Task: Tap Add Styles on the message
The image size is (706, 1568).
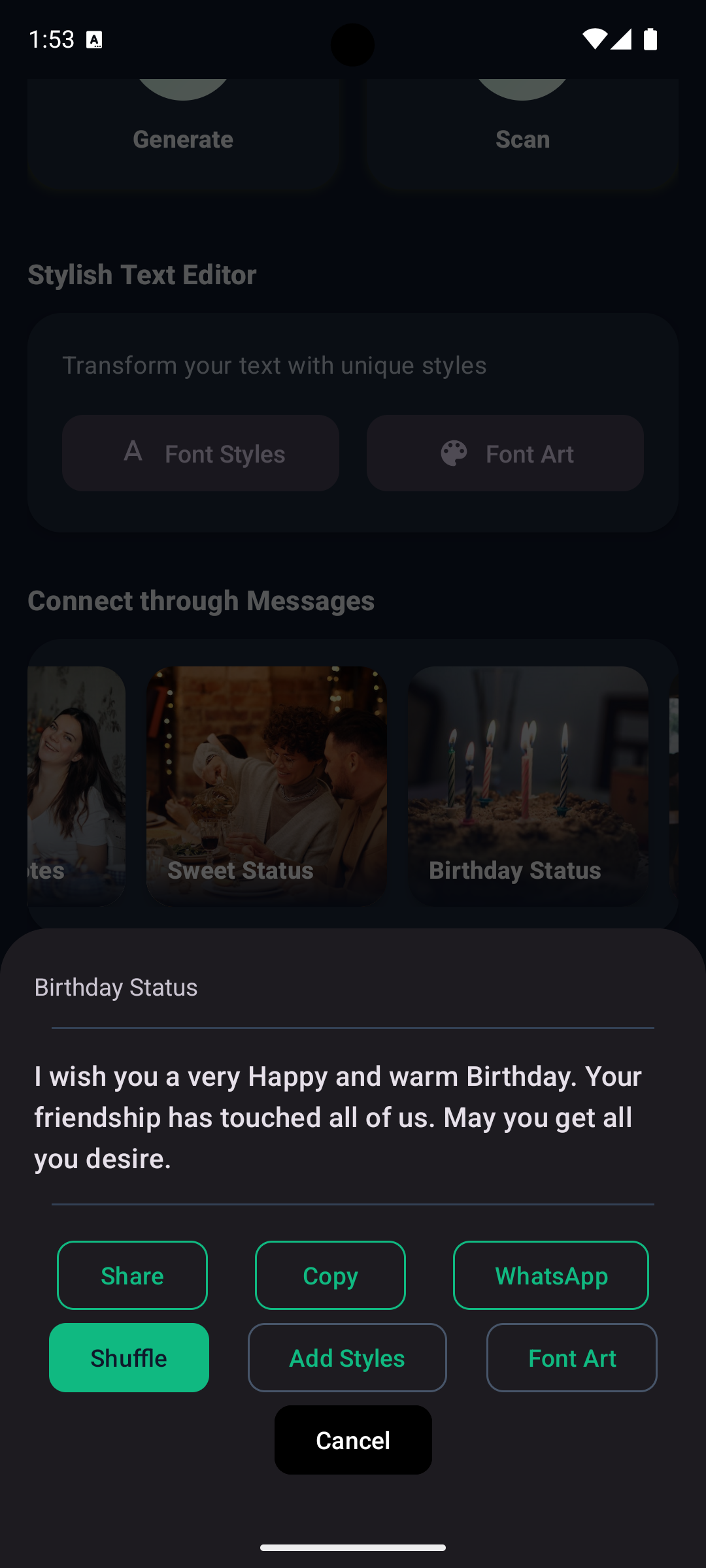Action: (x=346, y=1357)
